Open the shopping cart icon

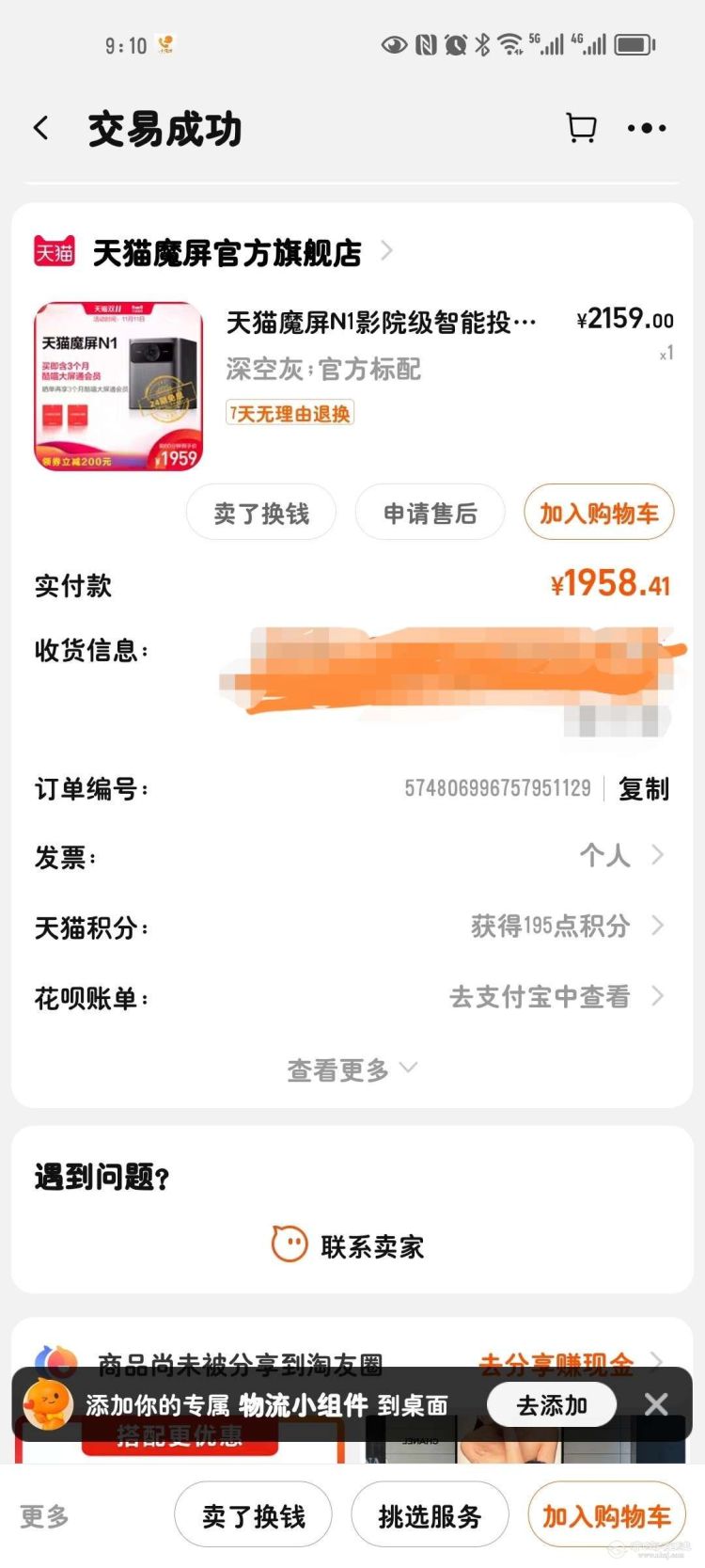581,128
